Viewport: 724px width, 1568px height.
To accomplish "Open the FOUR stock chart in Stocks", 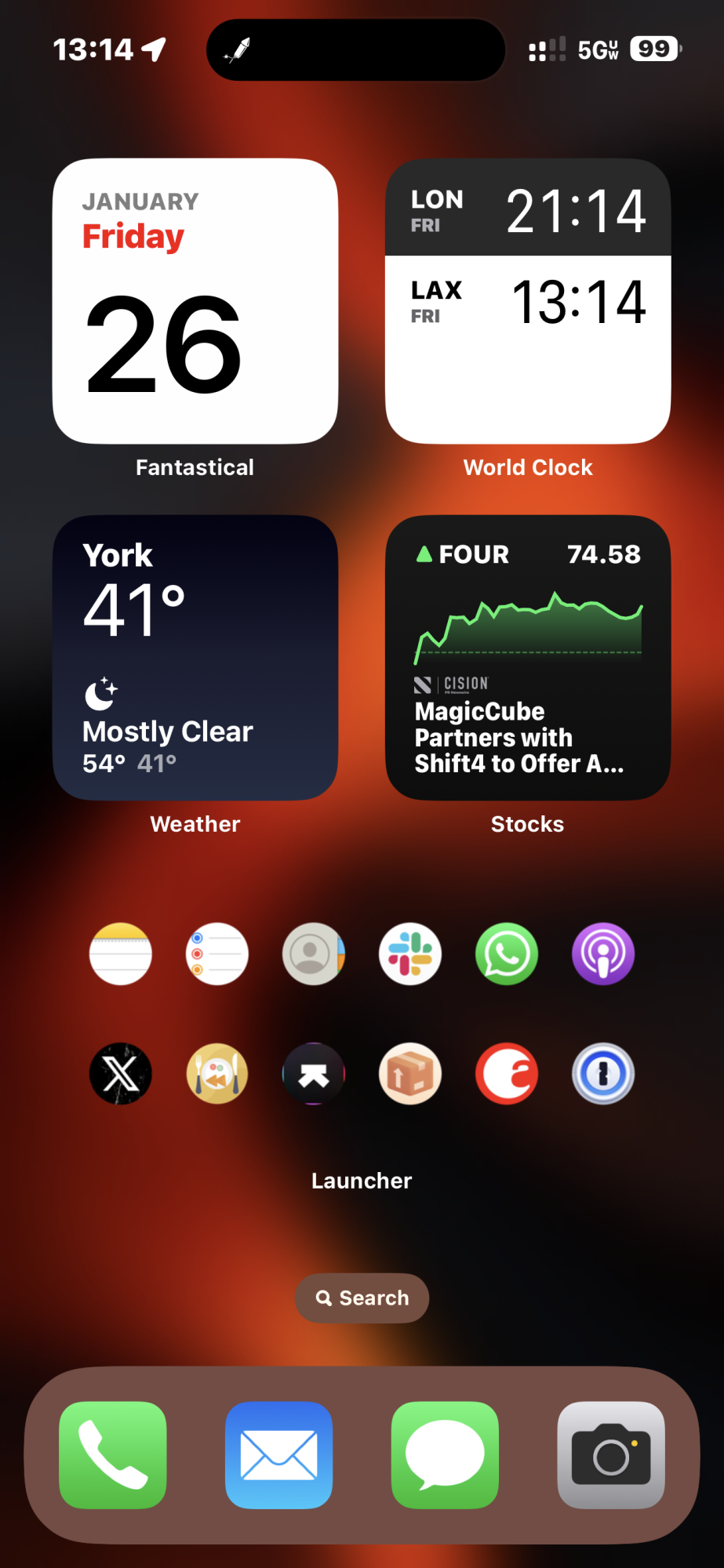I will click(x=527, y=619).
